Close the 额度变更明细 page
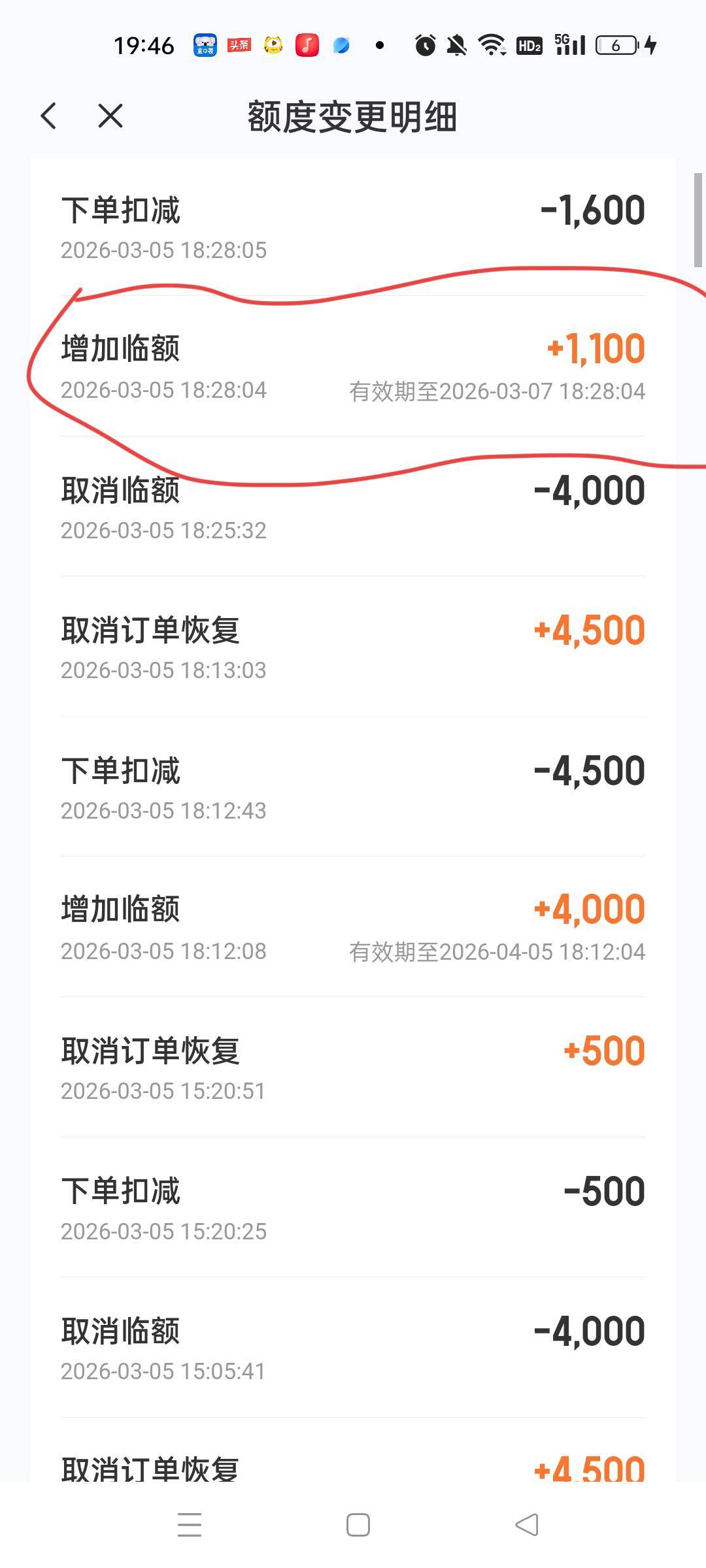Image resolution: width=706 pixels, height=1568 pixels. pyautogui.click(x=110, y=116)
